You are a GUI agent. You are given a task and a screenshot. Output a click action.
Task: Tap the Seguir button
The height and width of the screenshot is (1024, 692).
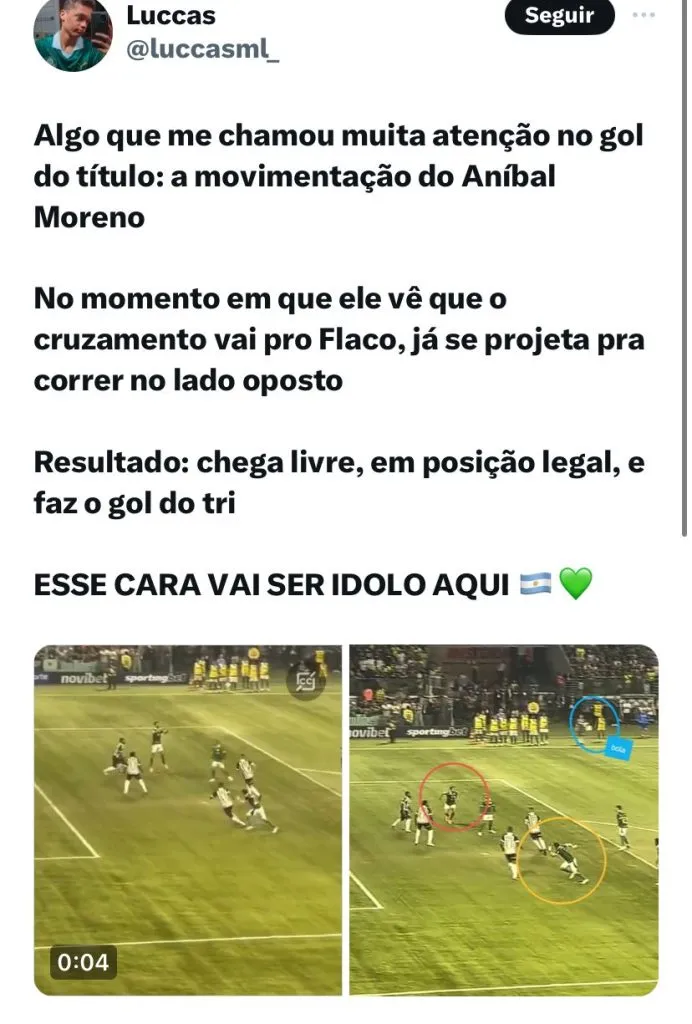pyautogui.click(x=559, y=16)
